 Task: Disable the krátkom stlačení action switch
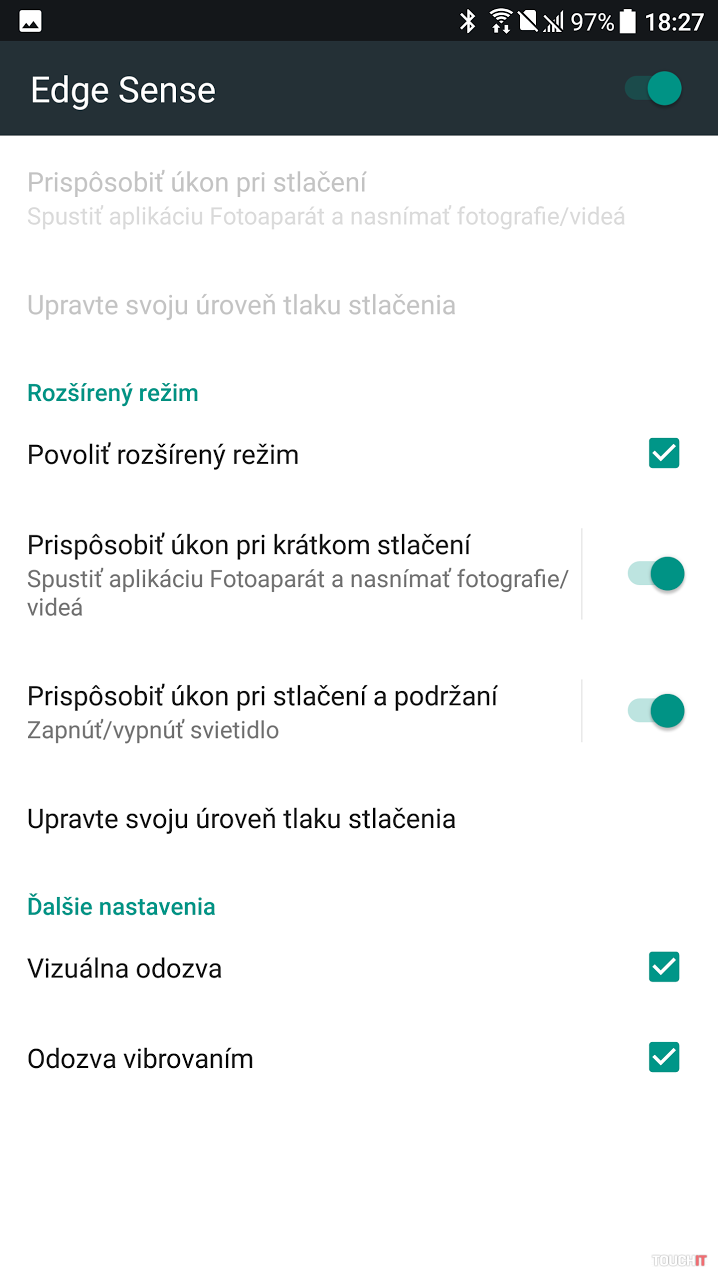point(656,574)
